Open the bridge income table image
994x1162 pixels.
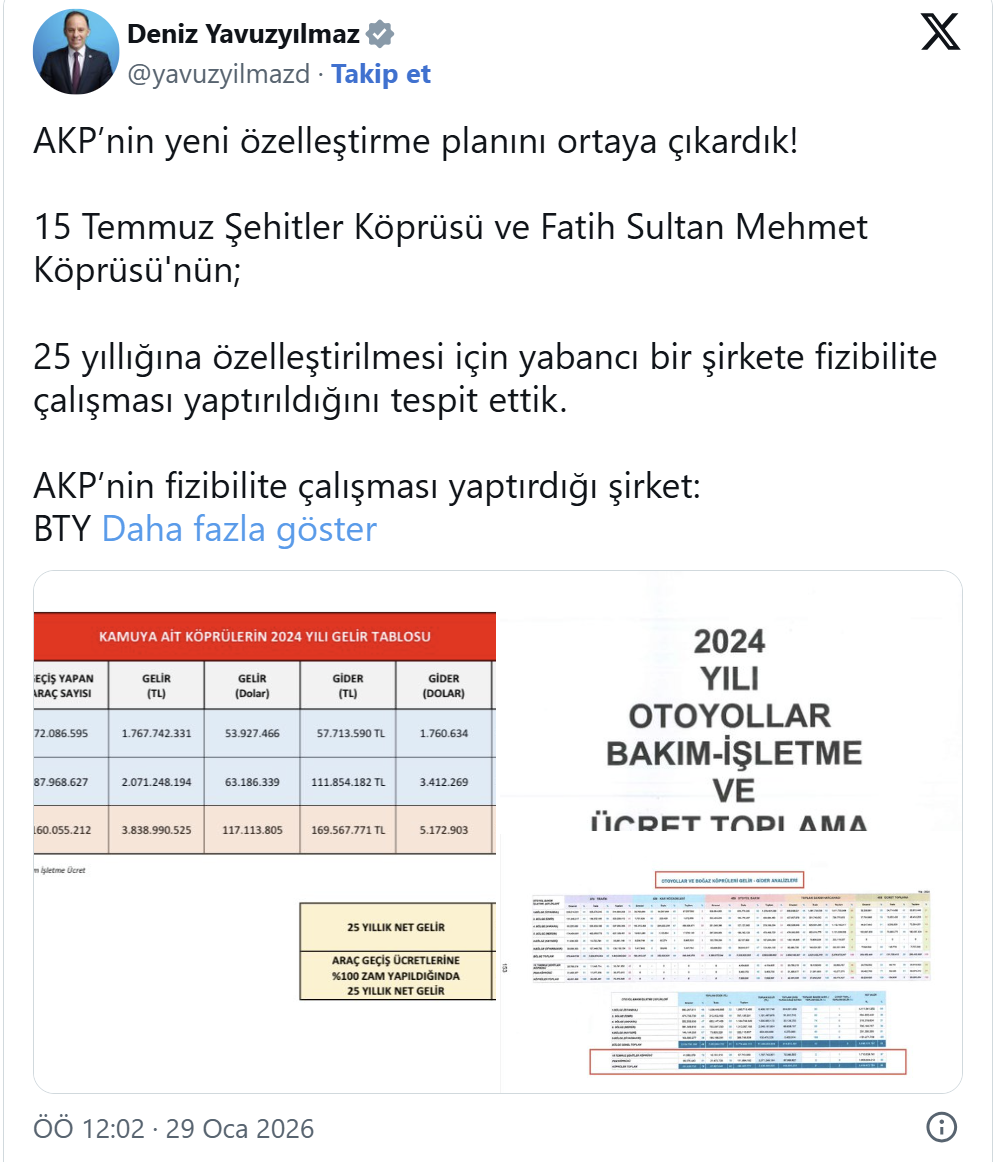click(265, 830)
